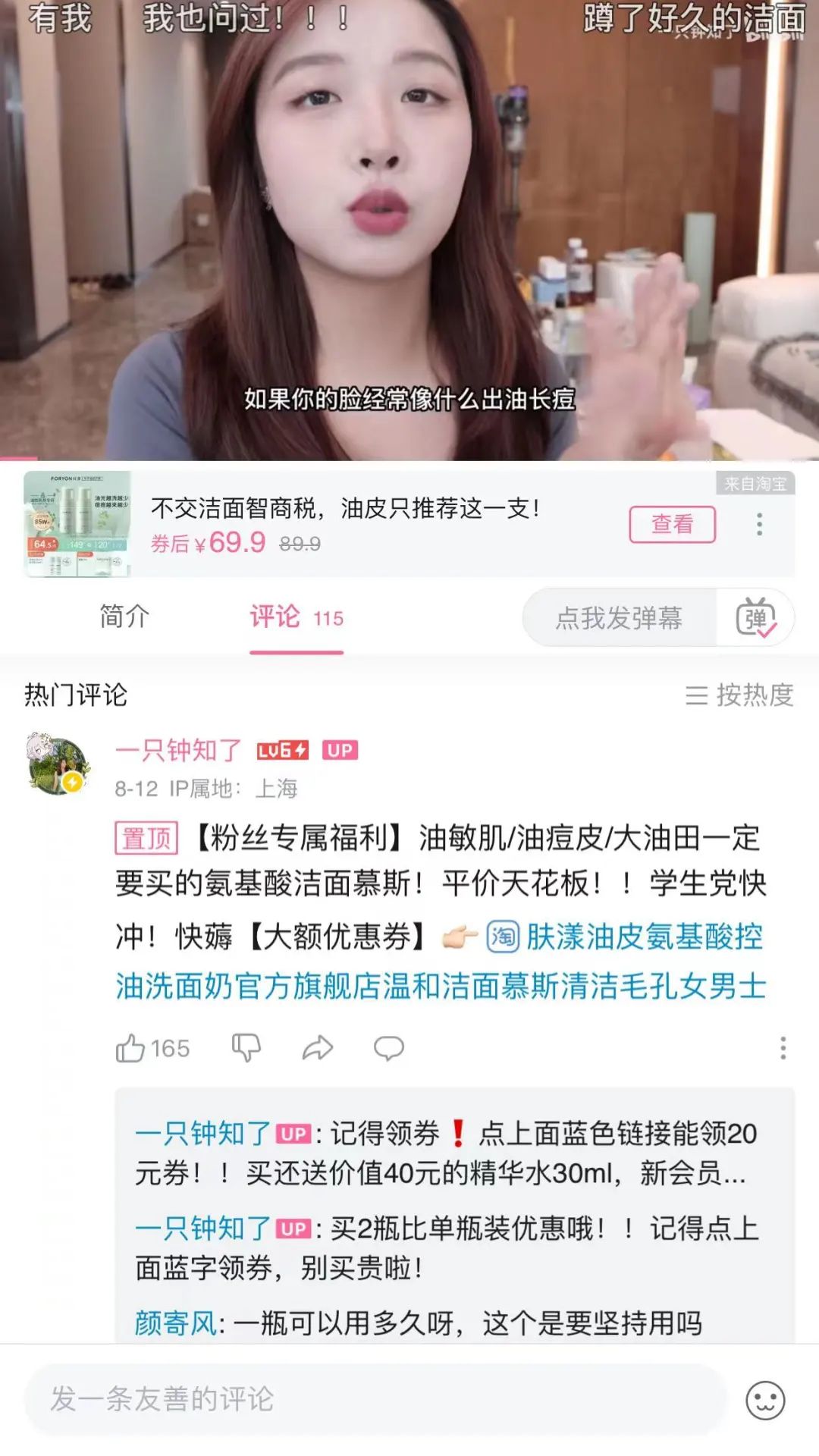This screenshot has height=1456, width=819.
Task: Switch to the 评论 tab
Action: 276,618
